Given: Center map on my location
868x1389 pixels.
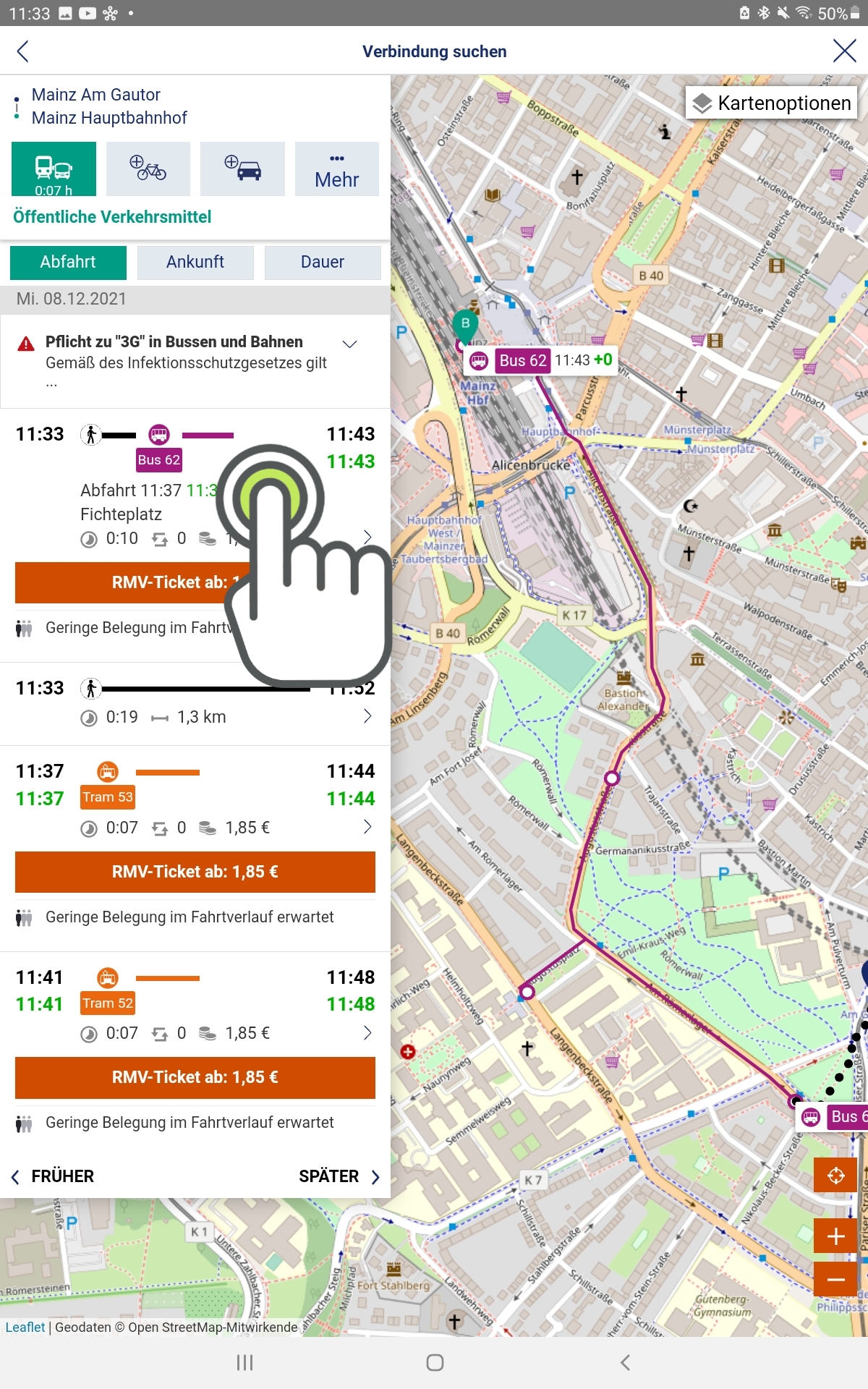Looking at the screenshot, I should [x=835, y=1175].
